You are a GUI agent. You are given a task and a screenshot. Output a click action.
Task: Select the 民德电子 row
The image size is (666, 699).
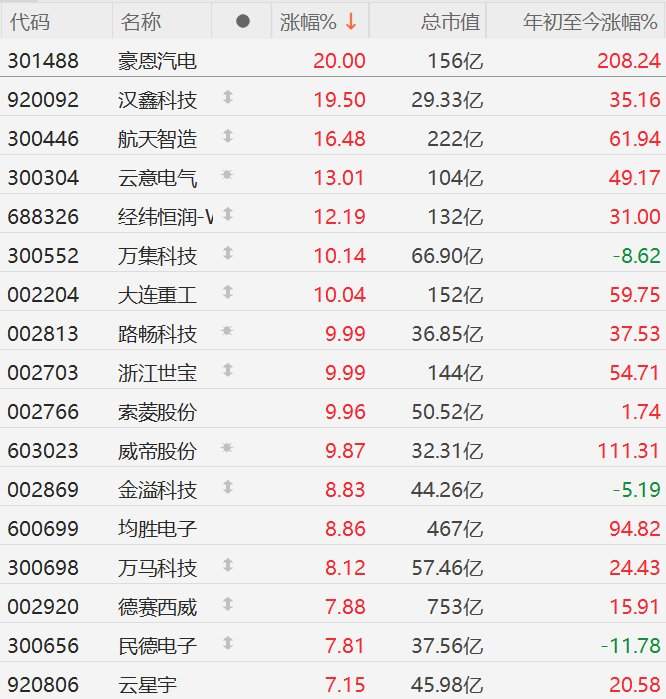click(x=157, y=646)
